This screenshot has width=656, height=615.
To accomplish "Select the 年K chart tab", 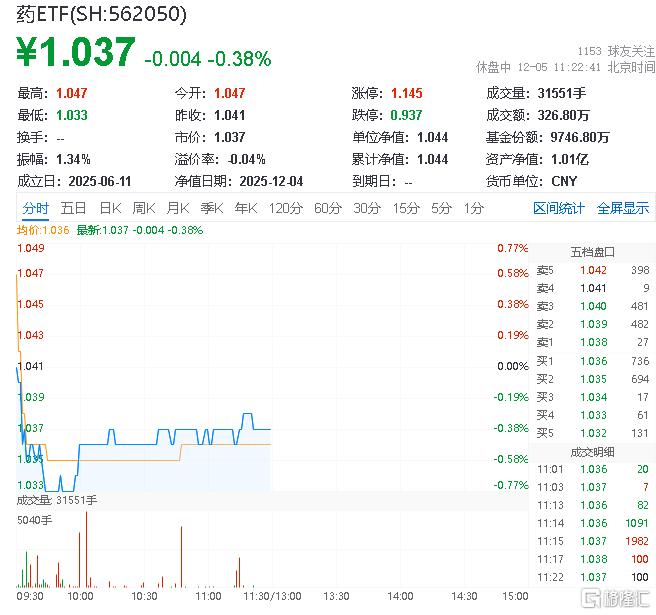I will [x=246, y=208].
